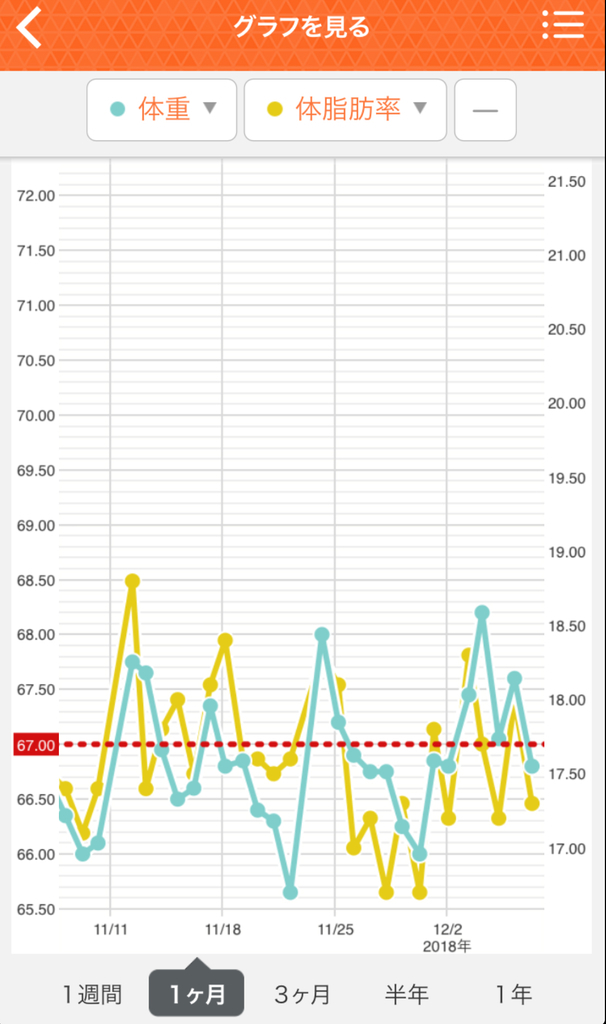This screenshot has height=1024, width=606.
Task: Open the 体脂肪率 data dropdown
Action: (x=345, y=110)
